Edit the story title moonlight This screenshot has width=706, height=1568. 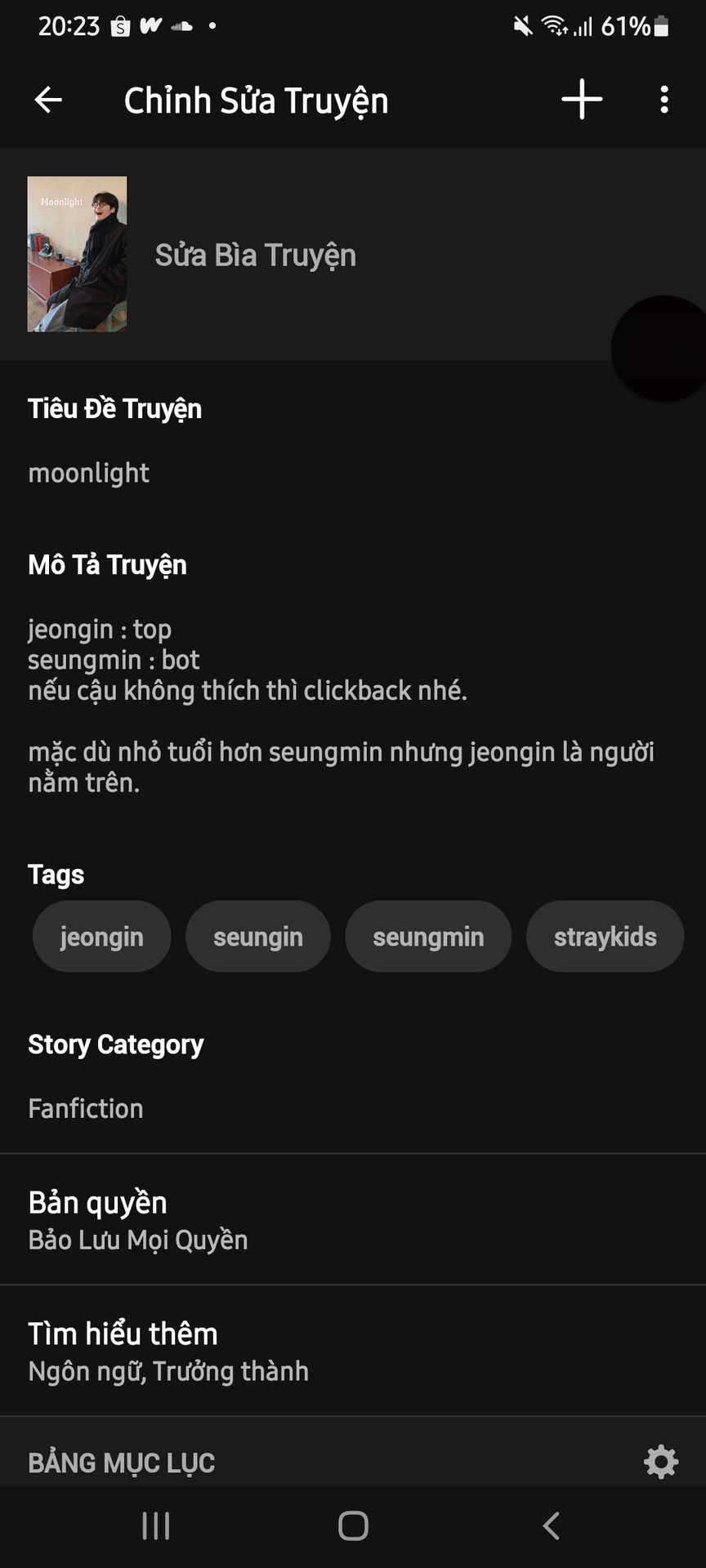pos(88,473)
